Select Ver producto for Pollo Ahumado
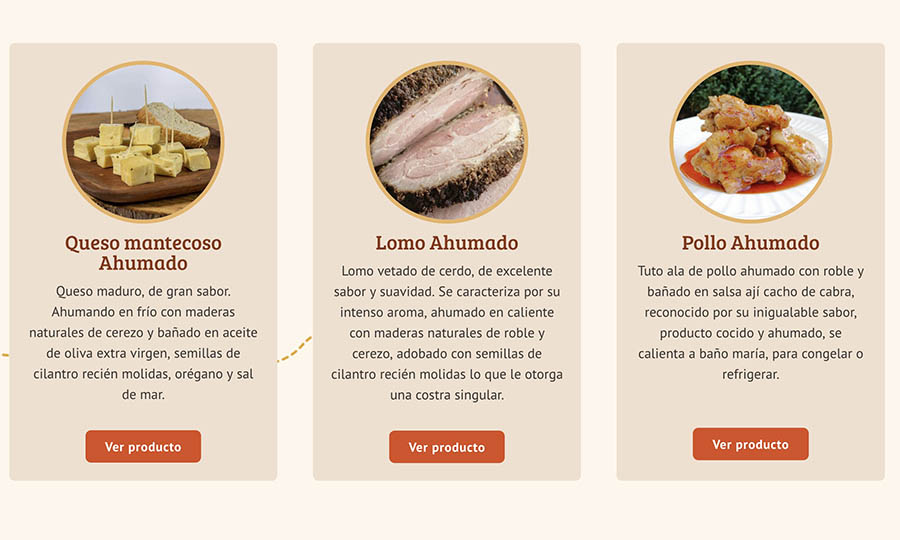Screen dimensions: 900x540 (x=750, y=444)
